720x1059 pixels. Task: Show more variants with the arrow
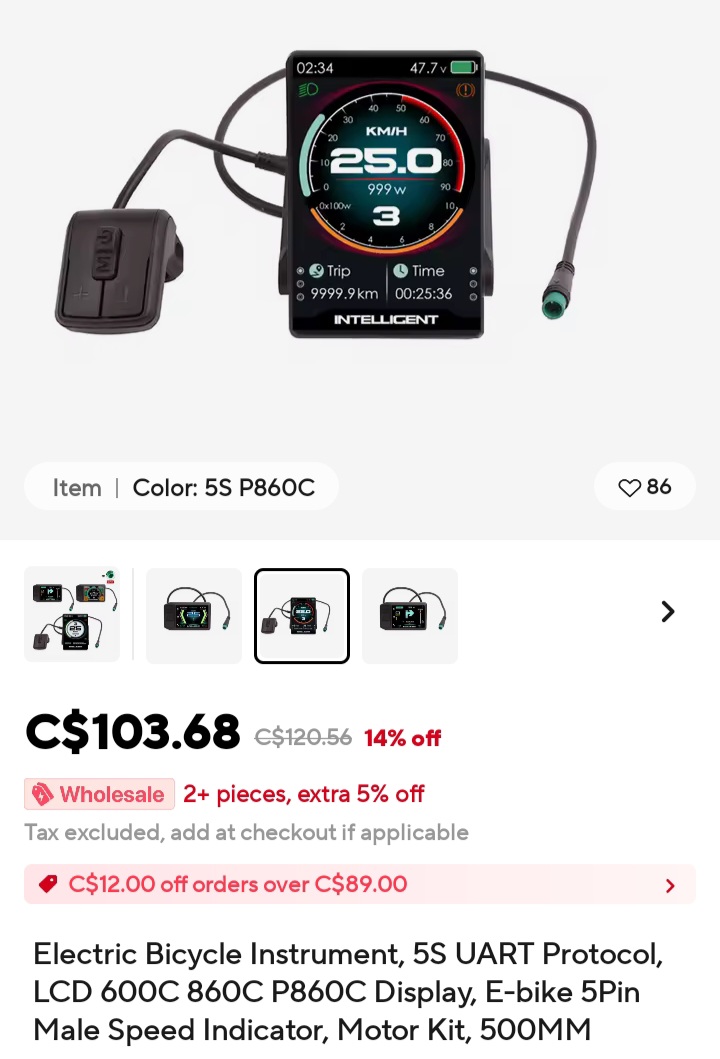click(668, 611)
